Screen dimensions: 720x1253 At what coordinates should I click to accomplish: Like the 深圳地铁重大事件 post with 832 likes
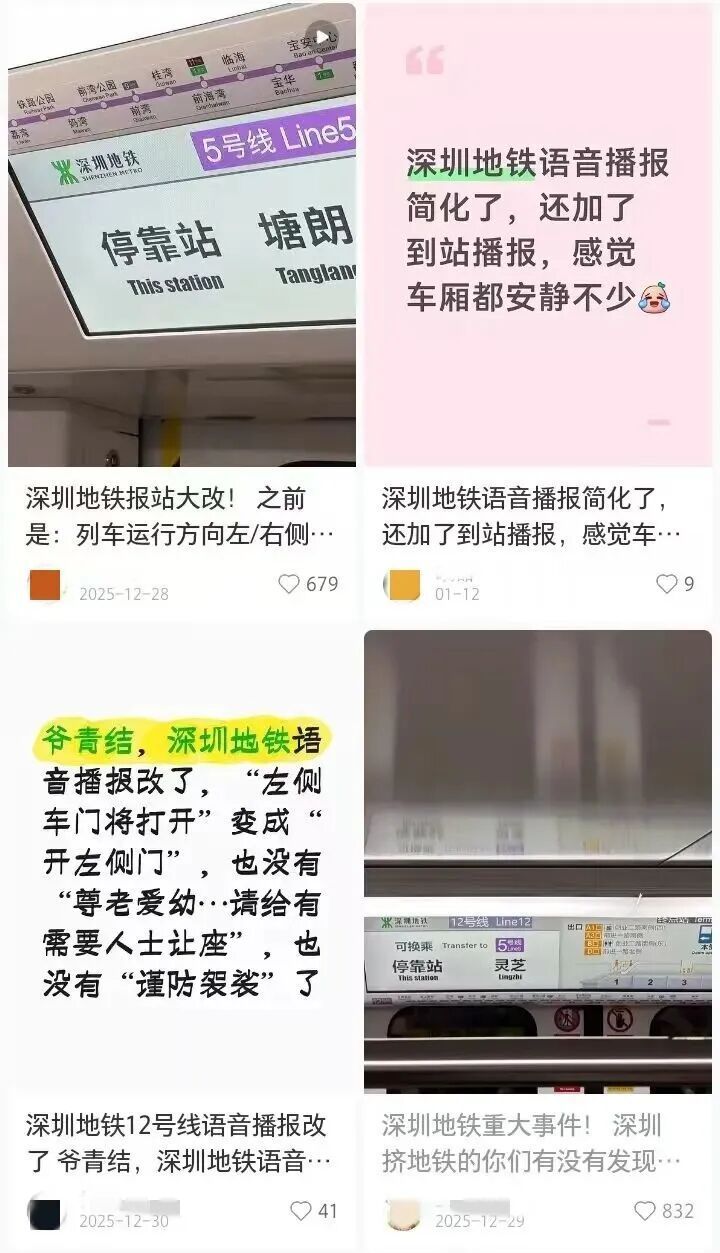(646, 1211)
